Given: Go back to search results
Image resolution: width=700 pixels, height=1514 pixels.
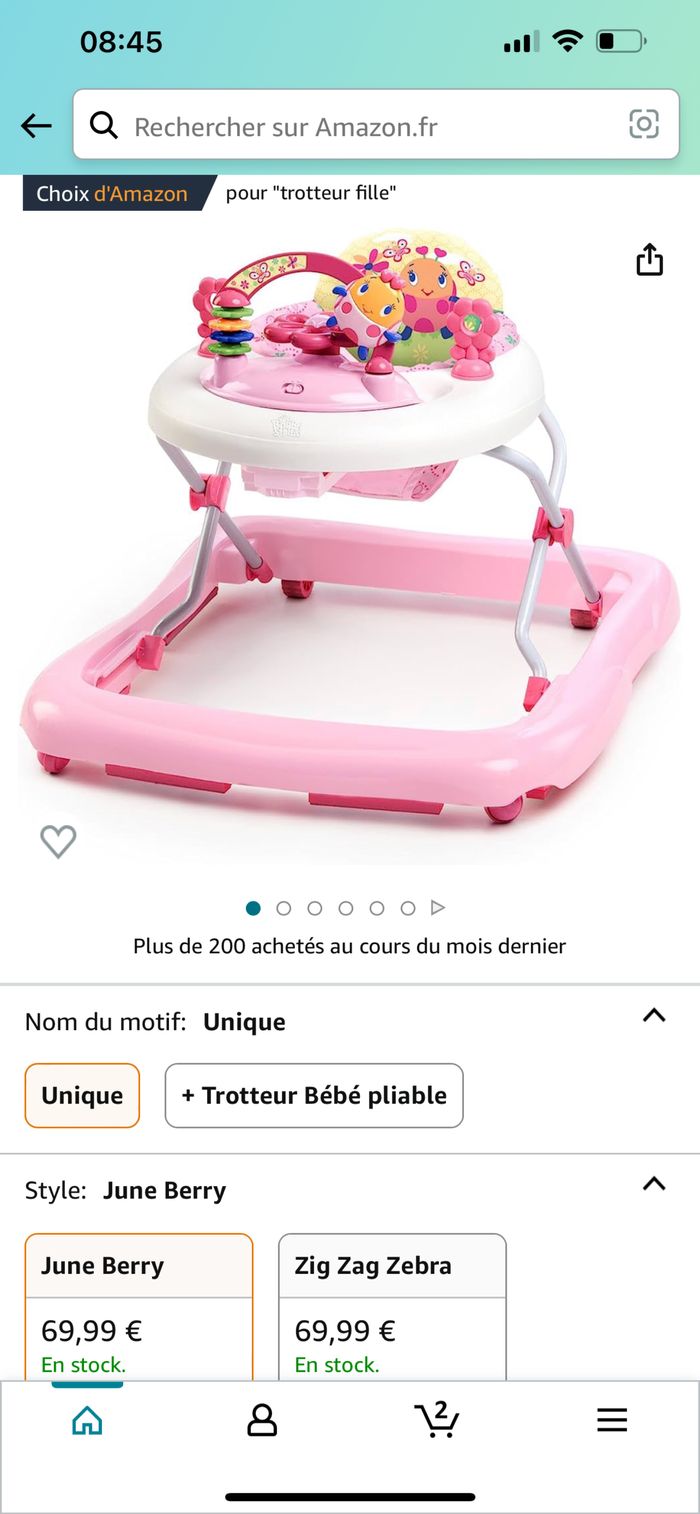Looking at the screenshot, I should [36, 125].
